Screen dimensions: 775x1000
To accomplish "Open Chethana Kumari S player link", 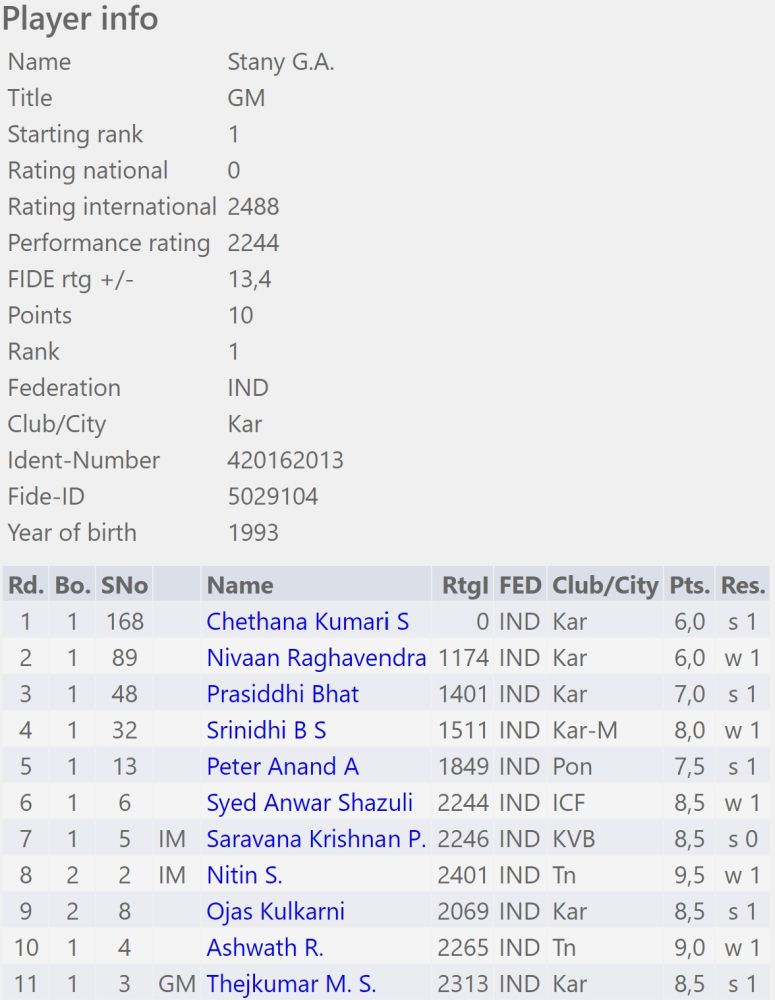I will click(x=307, y=622).
